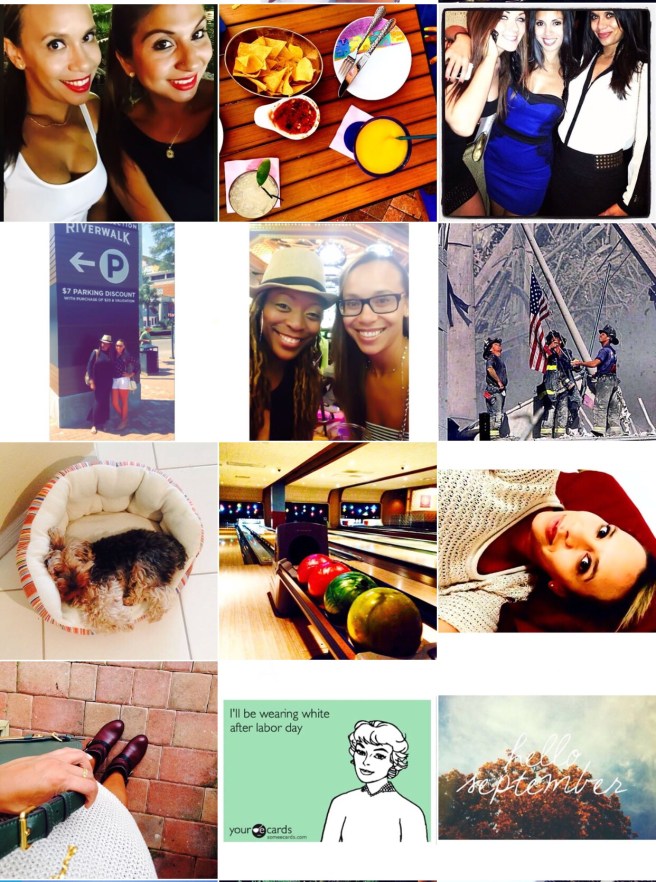
Task: Open the selfie of two women with red lipstick
Action: coord(108,112)
